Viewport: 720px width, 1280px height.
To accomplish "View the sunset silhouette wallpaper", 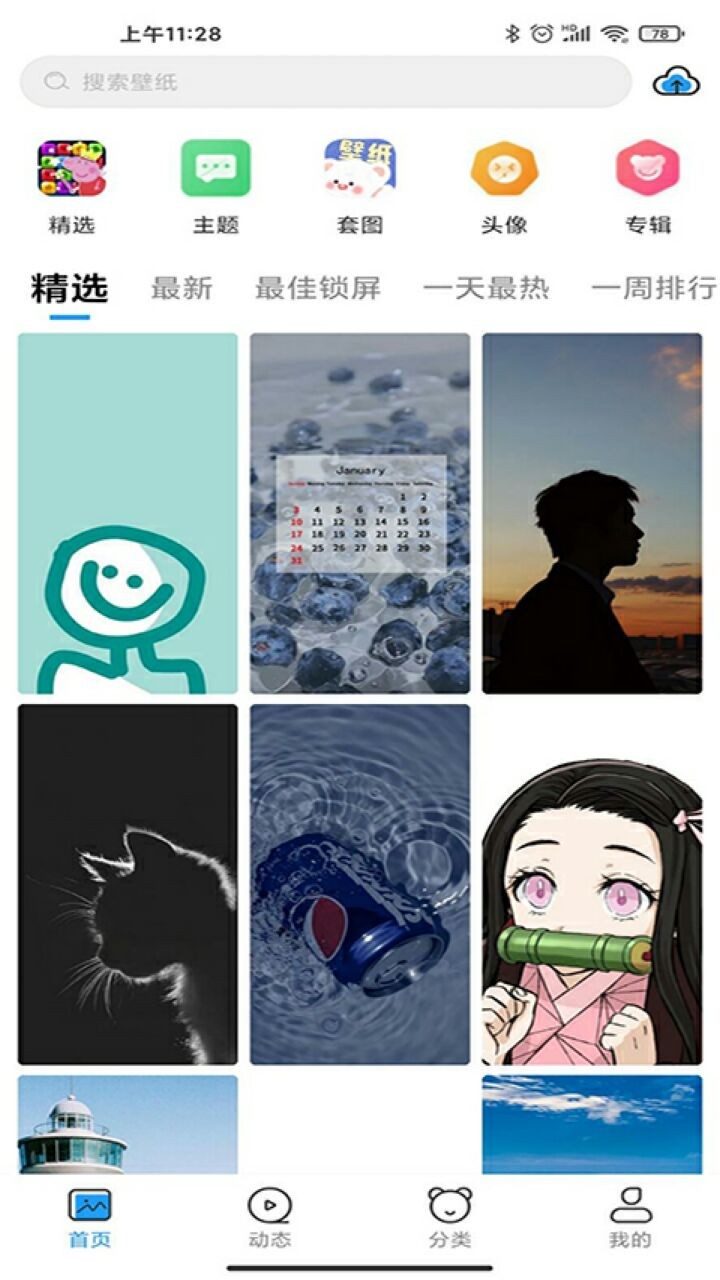I will pos(592,513).
